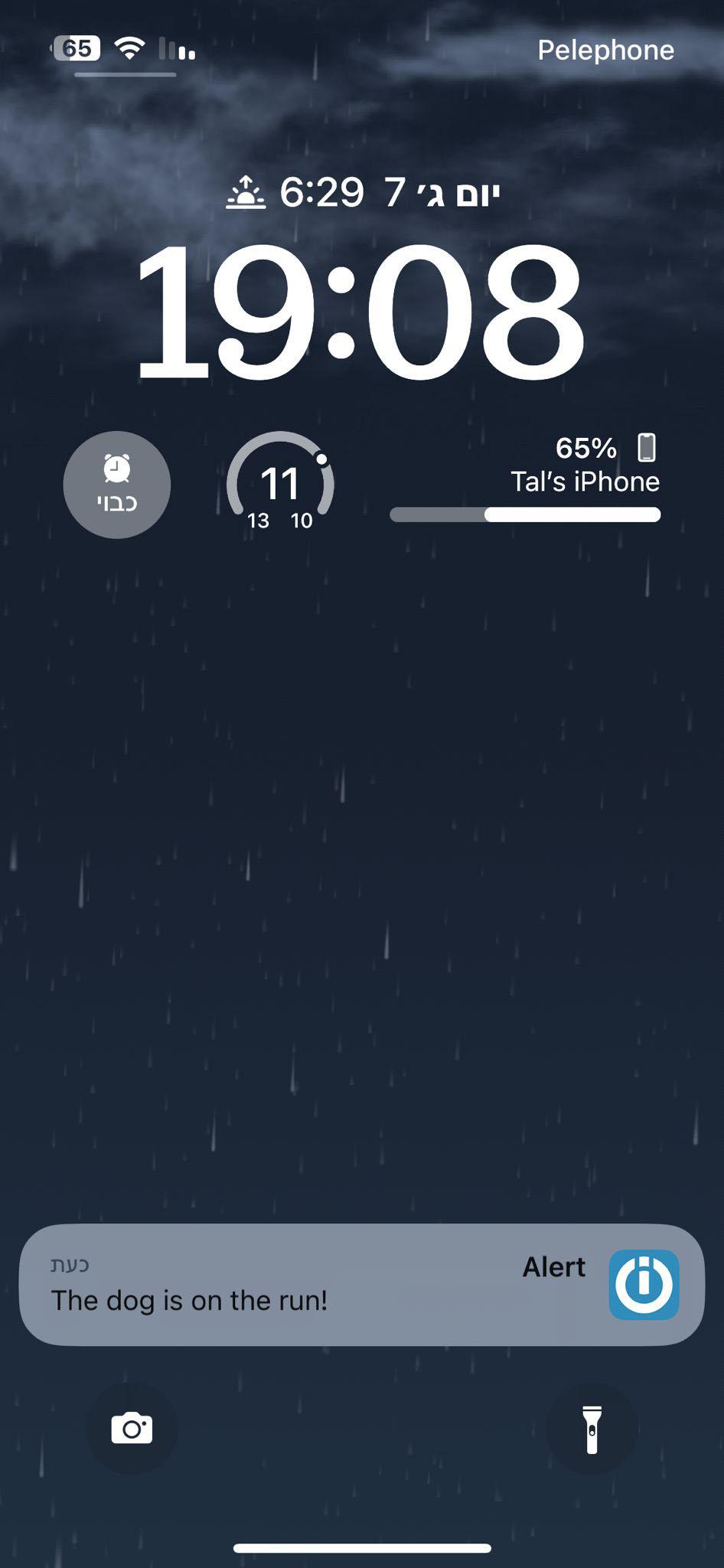724x1568 pixels.
Task: Tap the phone battery glyph next to 65%
Action: (x=647, y=447)
